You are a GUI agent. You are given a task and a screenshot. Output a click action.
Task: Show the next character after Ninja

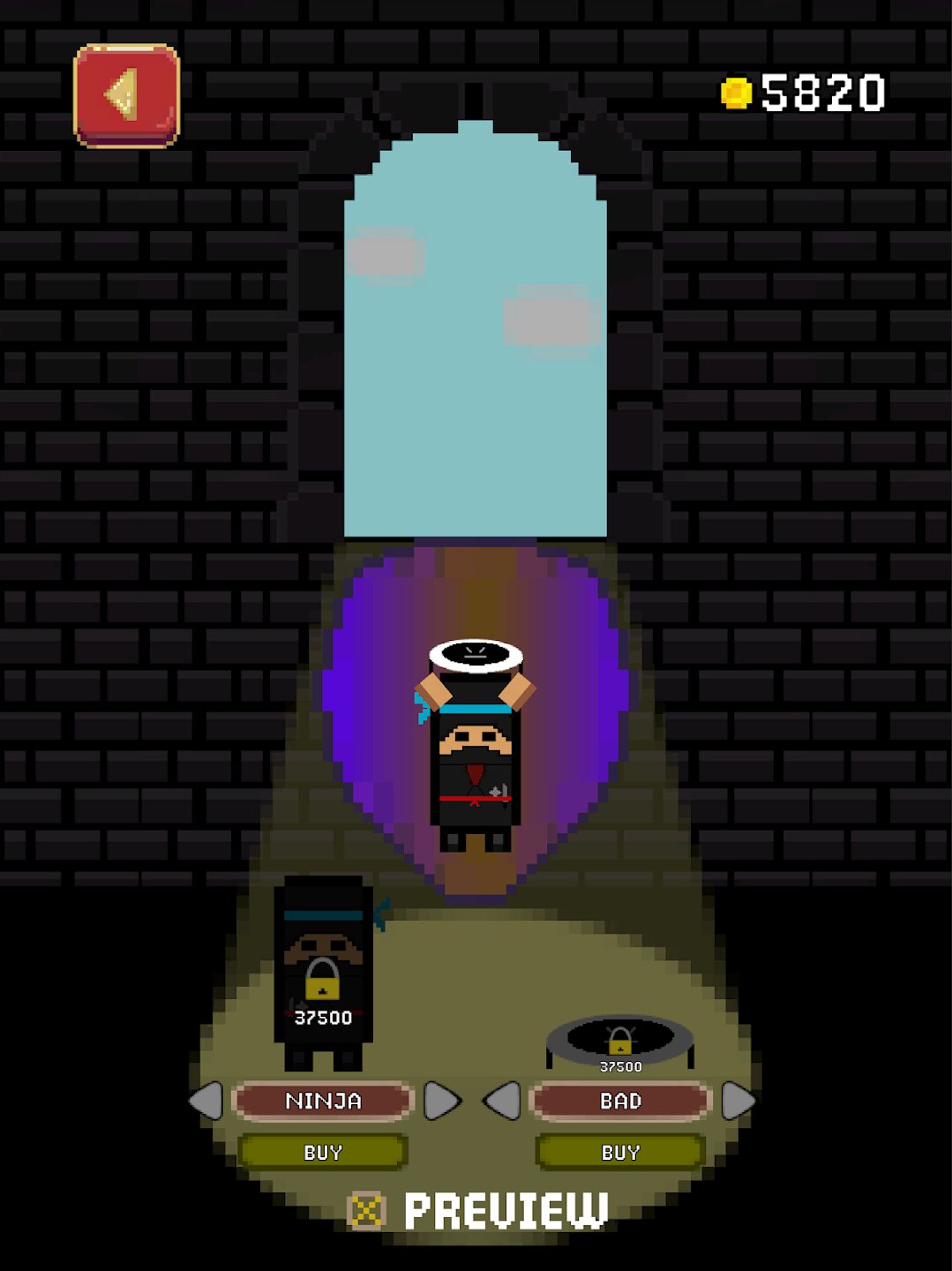[x=441, y=1101]
